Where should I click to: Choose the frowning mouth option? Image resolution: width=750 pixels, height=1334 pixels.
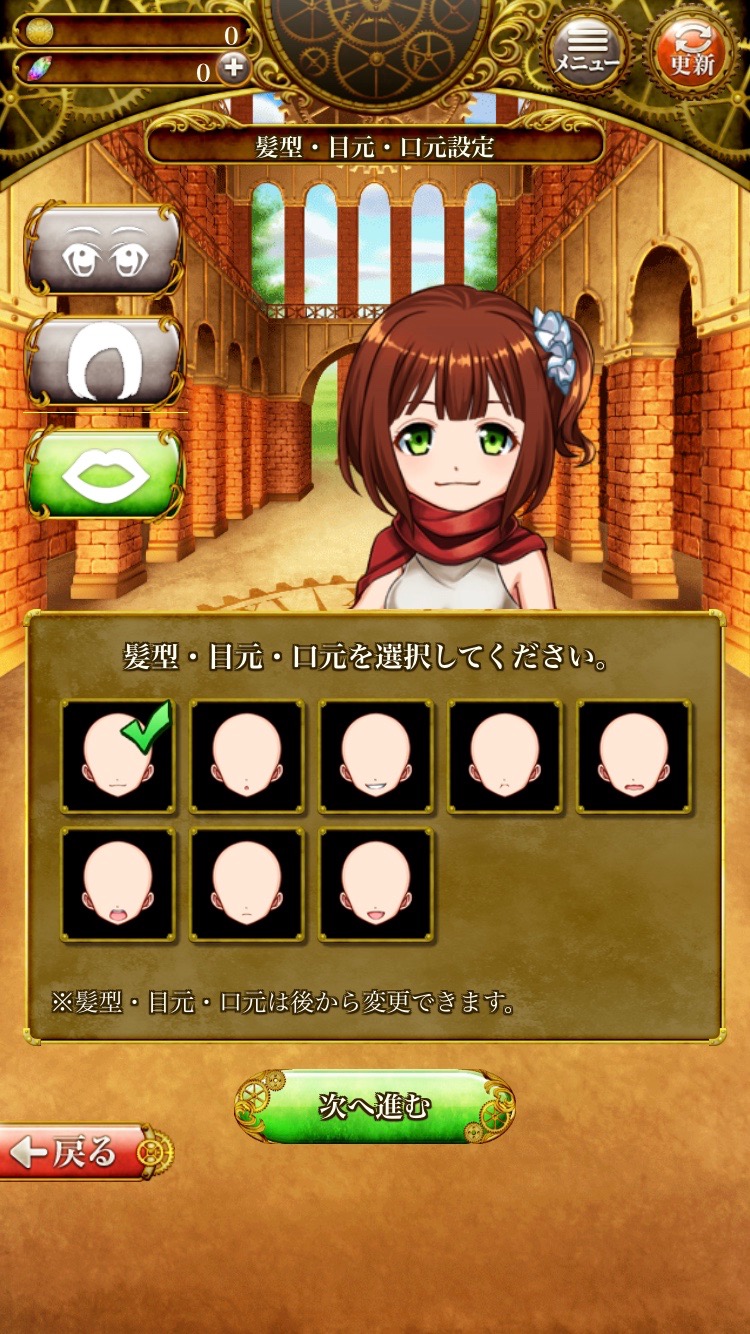click(x=505, y=756)
